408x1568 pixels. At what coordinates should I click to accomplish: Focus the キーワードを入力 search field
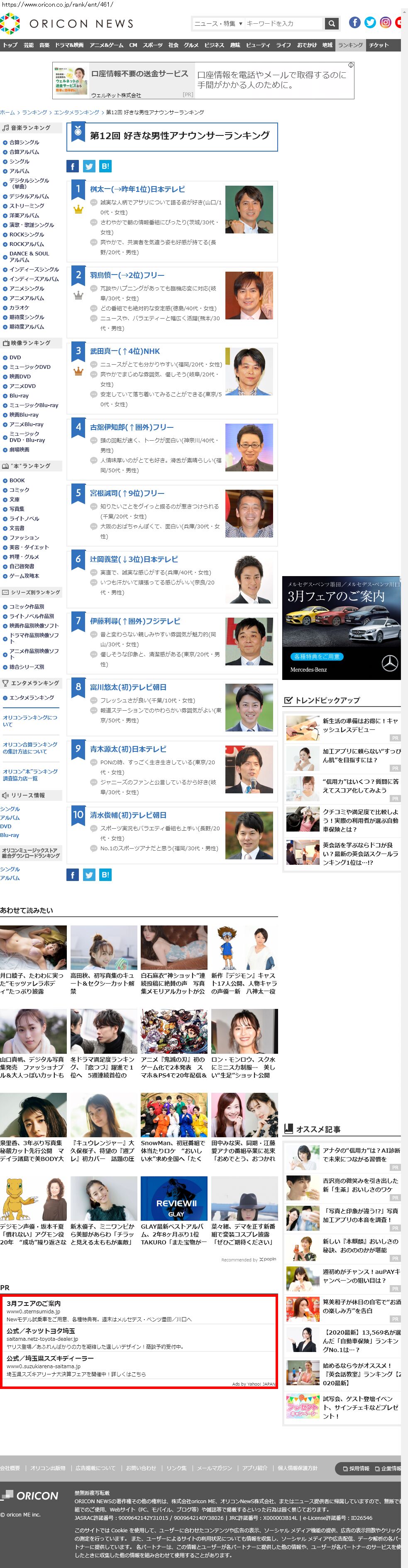coord(283,24)
